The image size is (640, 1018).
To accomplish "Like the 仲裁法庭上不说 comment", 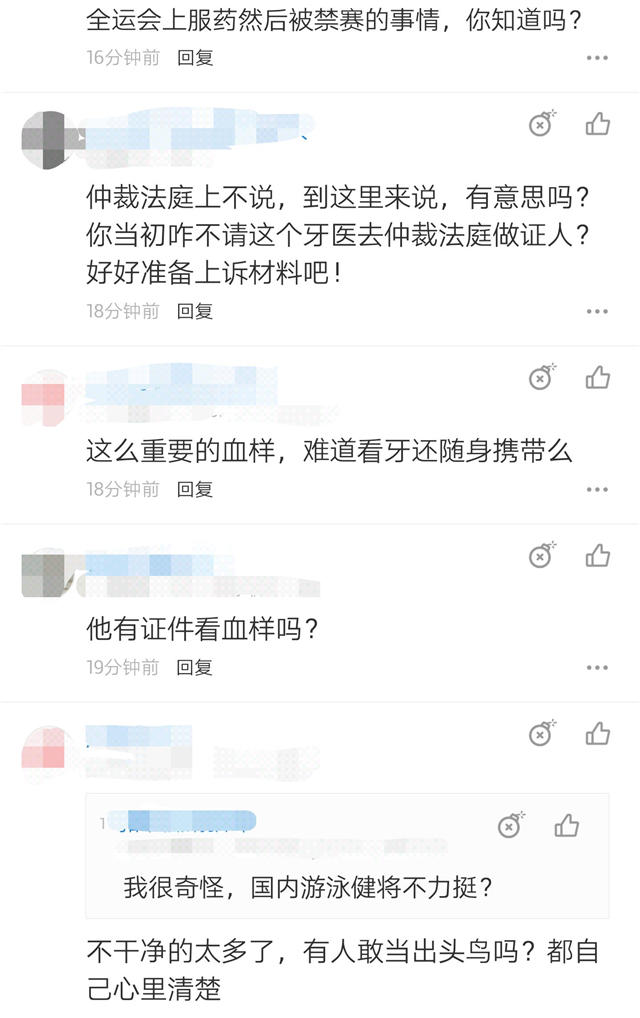I will tap(598, 124).
